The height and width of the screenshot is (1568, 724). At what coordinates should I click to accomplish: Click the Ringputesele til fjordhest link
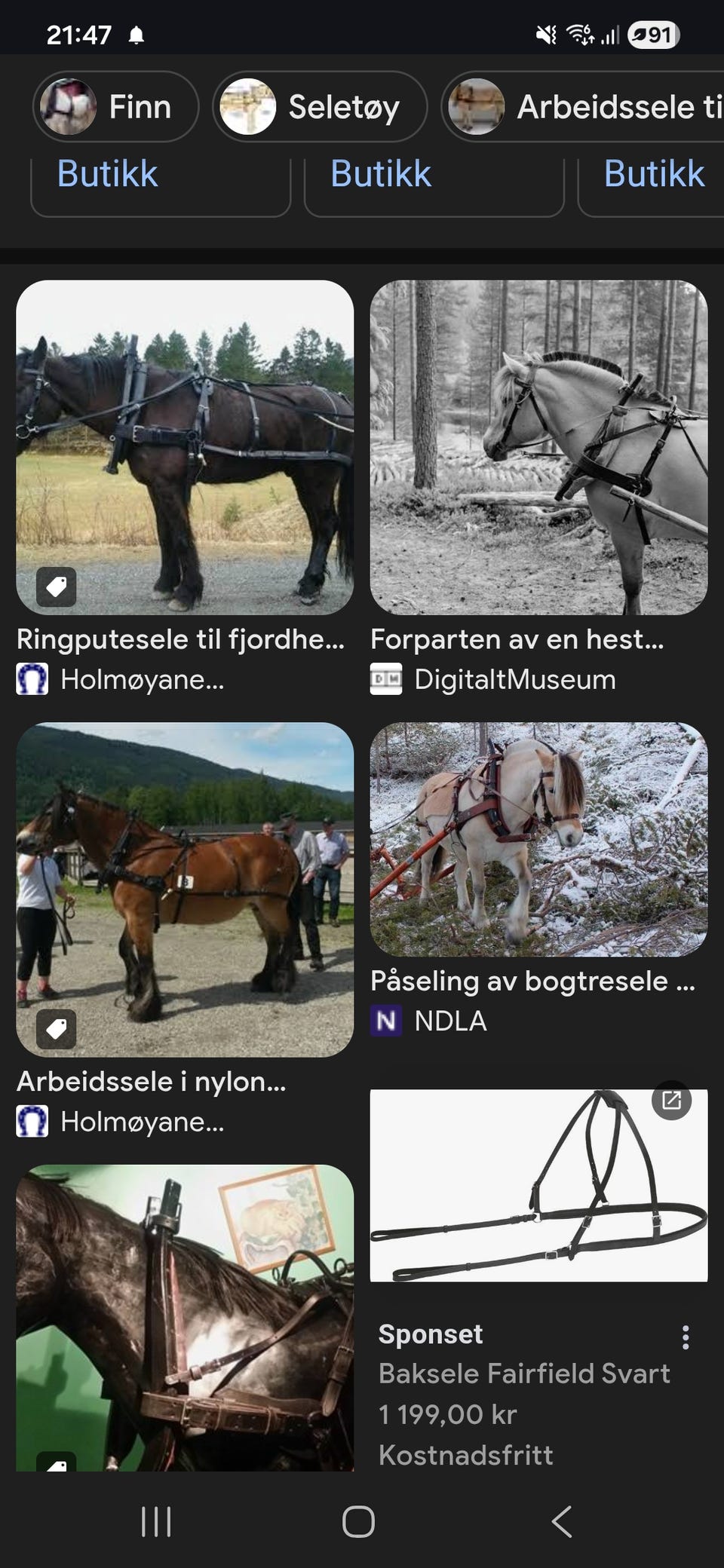pyautogui.click(x=181, y=640)
